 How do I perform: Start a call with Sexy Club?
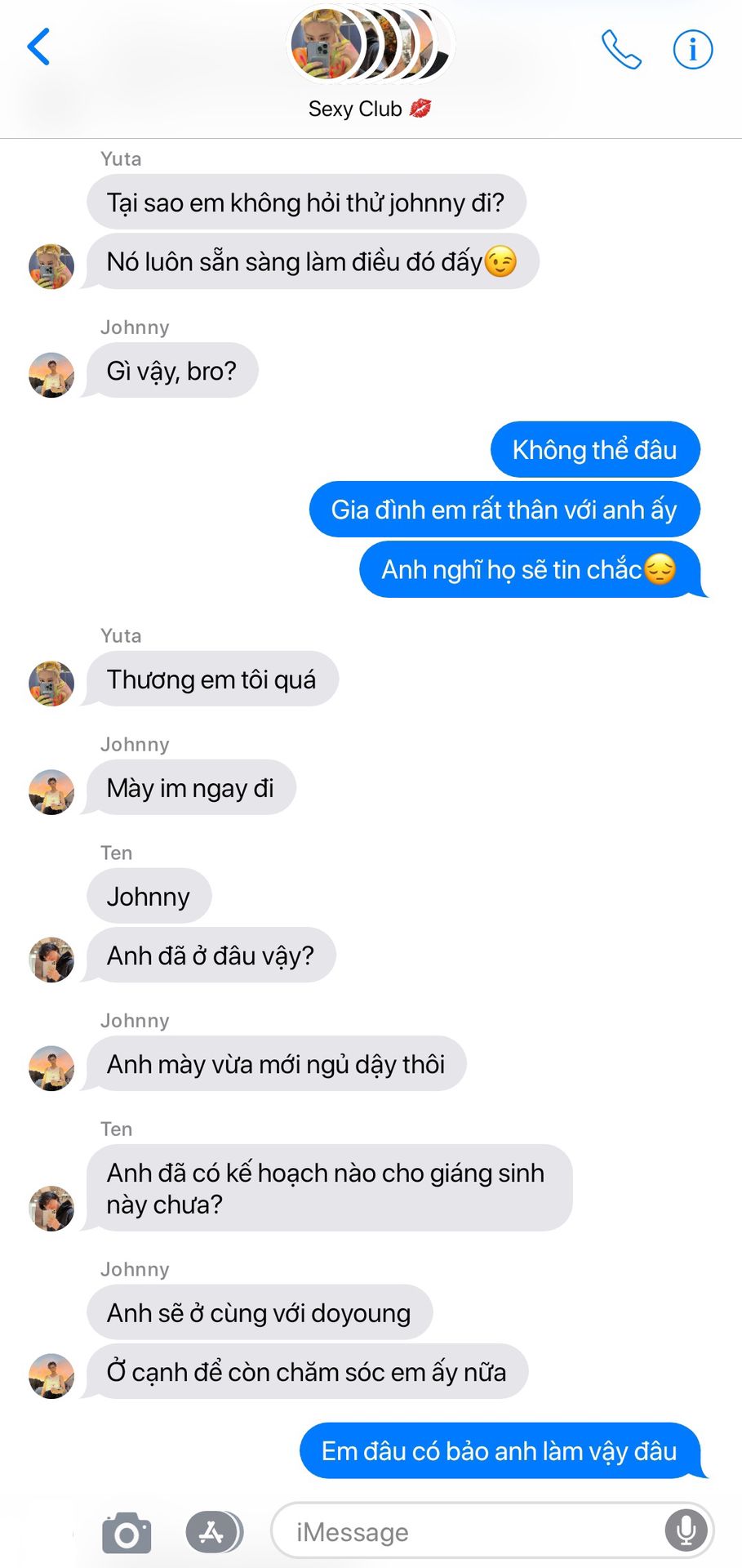point(620,50)
